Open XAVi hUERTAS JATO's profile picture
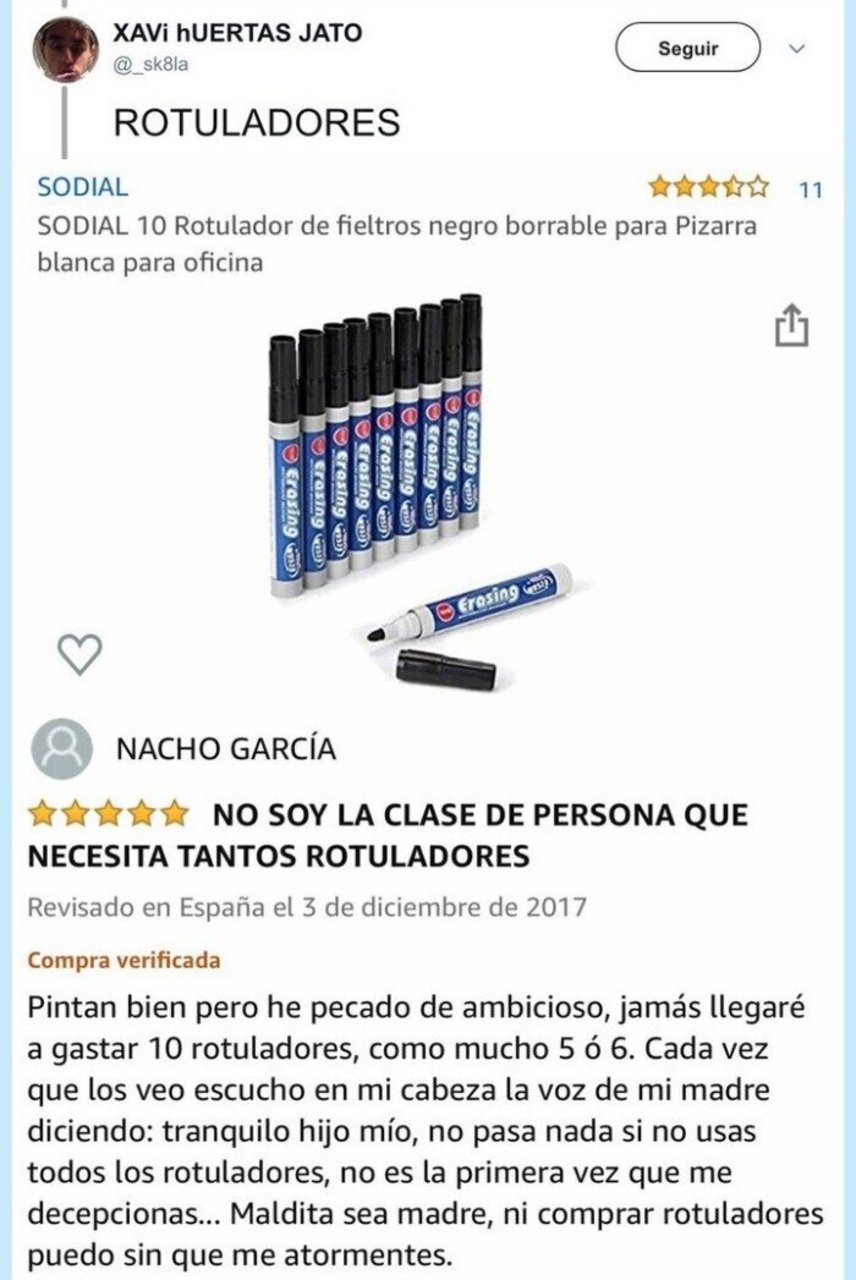The height and width of the screenshot is (1280, 856). click(x=66, y=48)
